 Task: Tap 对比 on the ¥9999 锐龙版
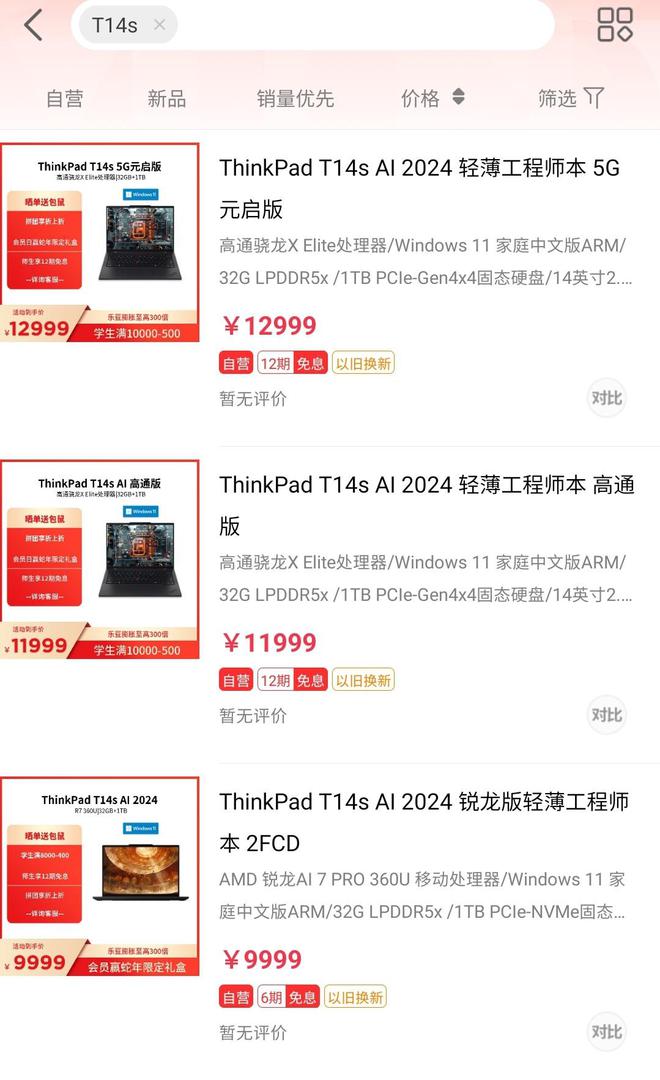(607, 1032)
